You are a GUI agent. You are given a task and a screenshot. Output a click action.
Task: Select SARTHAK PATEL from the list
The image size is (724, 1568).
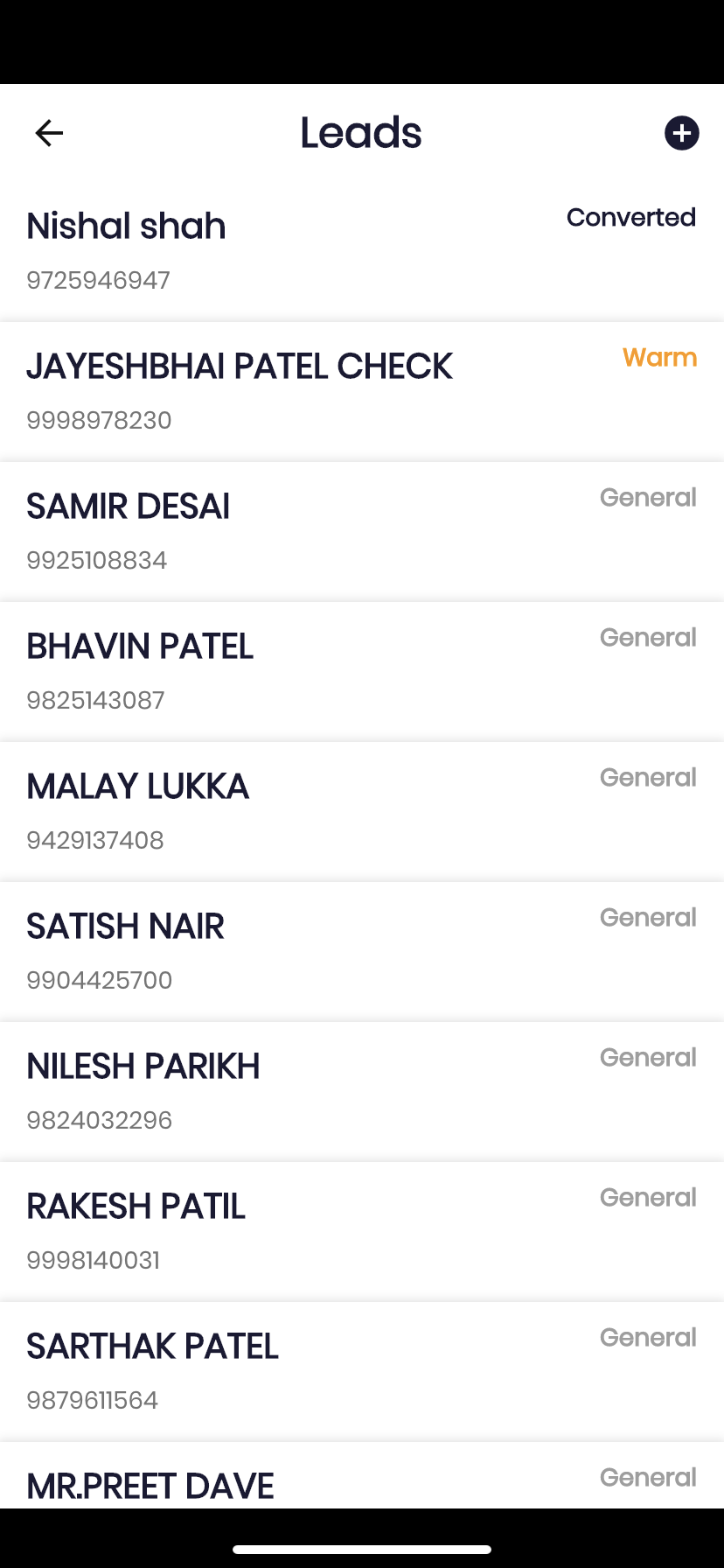(362, 1371)
